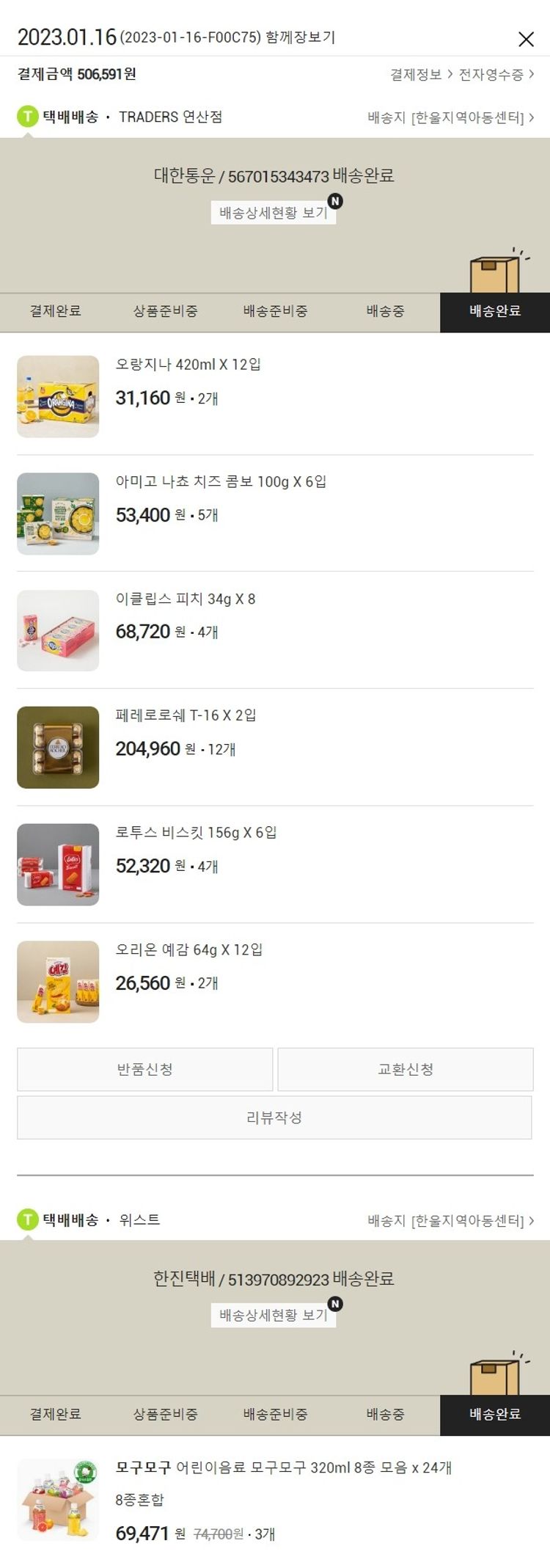The image size is (550, 1568).
Task: Open 아미고 나쵸 치즈 콤보 item
Action: 221,482
